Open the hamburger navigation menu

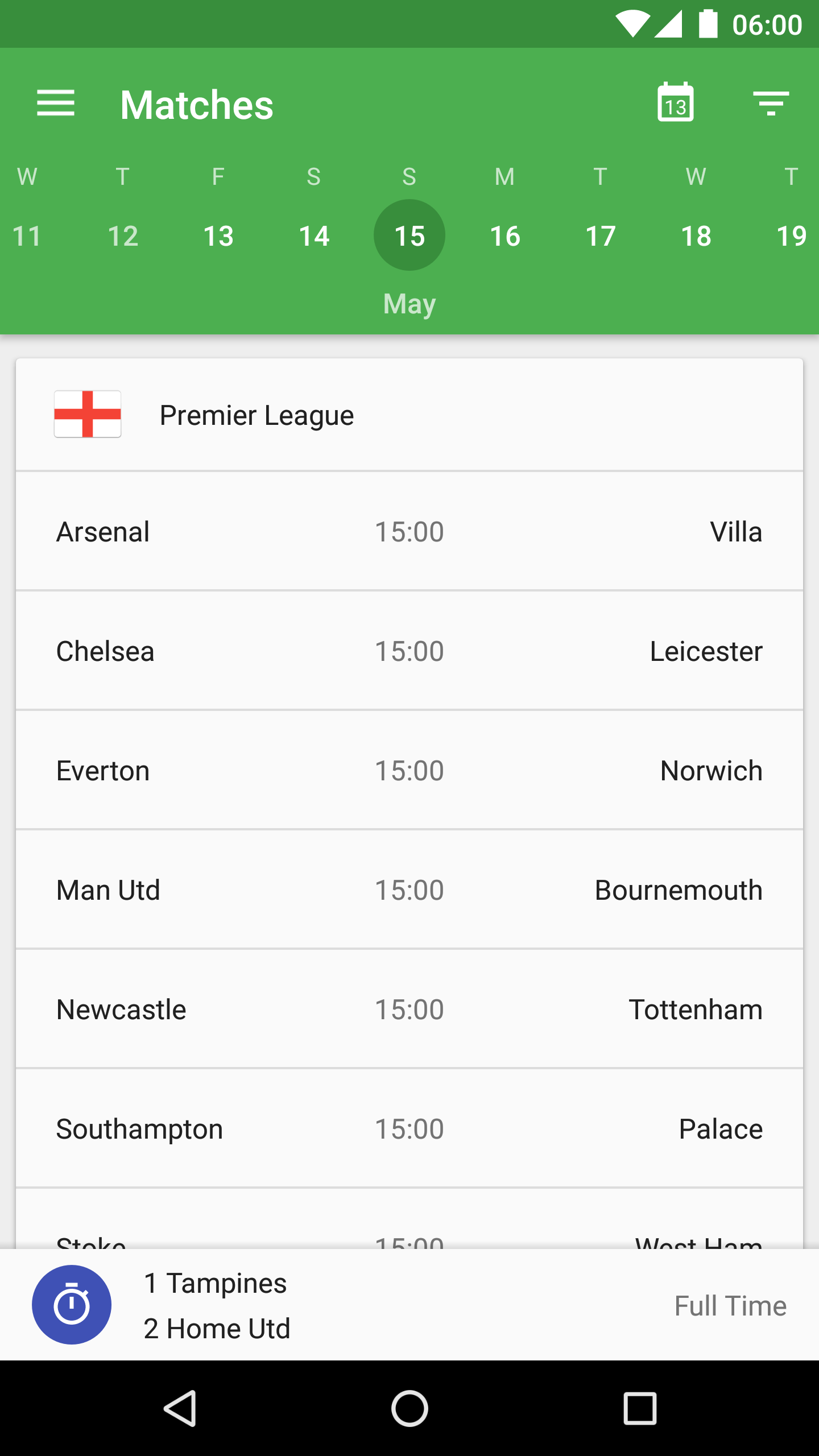(x=56, y=104)
